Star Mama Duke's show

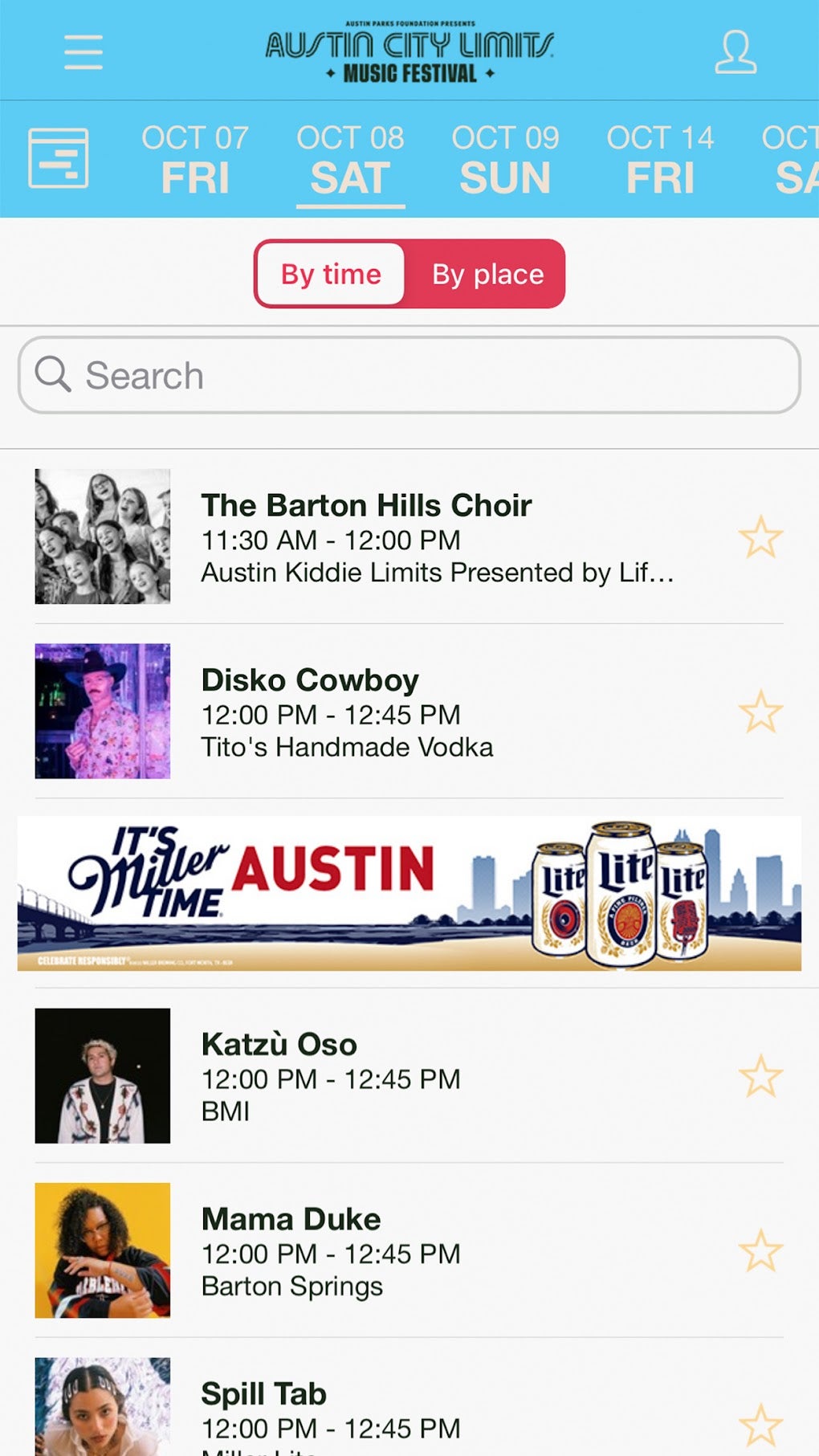[x=760, y=1250]
